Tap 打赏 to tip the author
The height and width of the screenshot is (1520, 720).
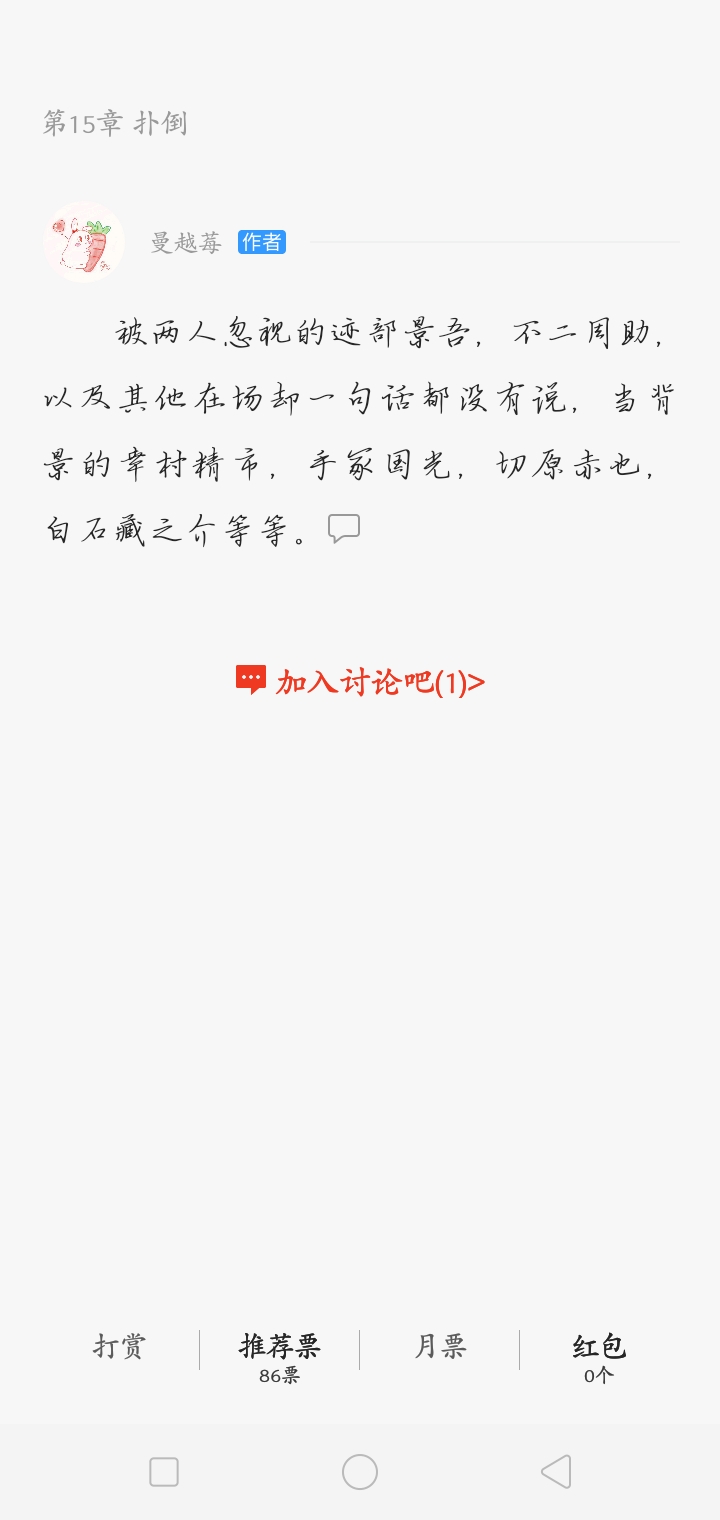coord(119,1348)
